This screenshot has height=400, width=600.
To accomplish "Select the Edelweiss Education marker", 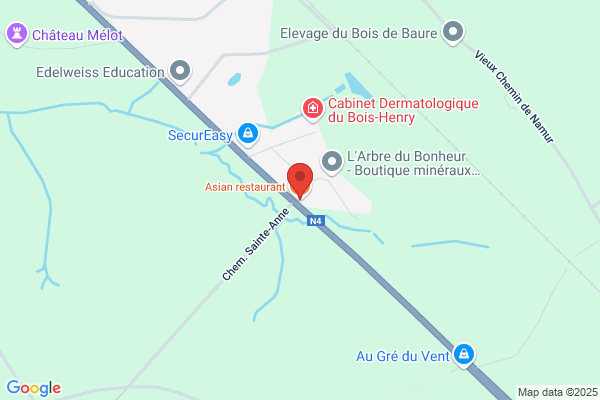I will (x=180, y=71).
